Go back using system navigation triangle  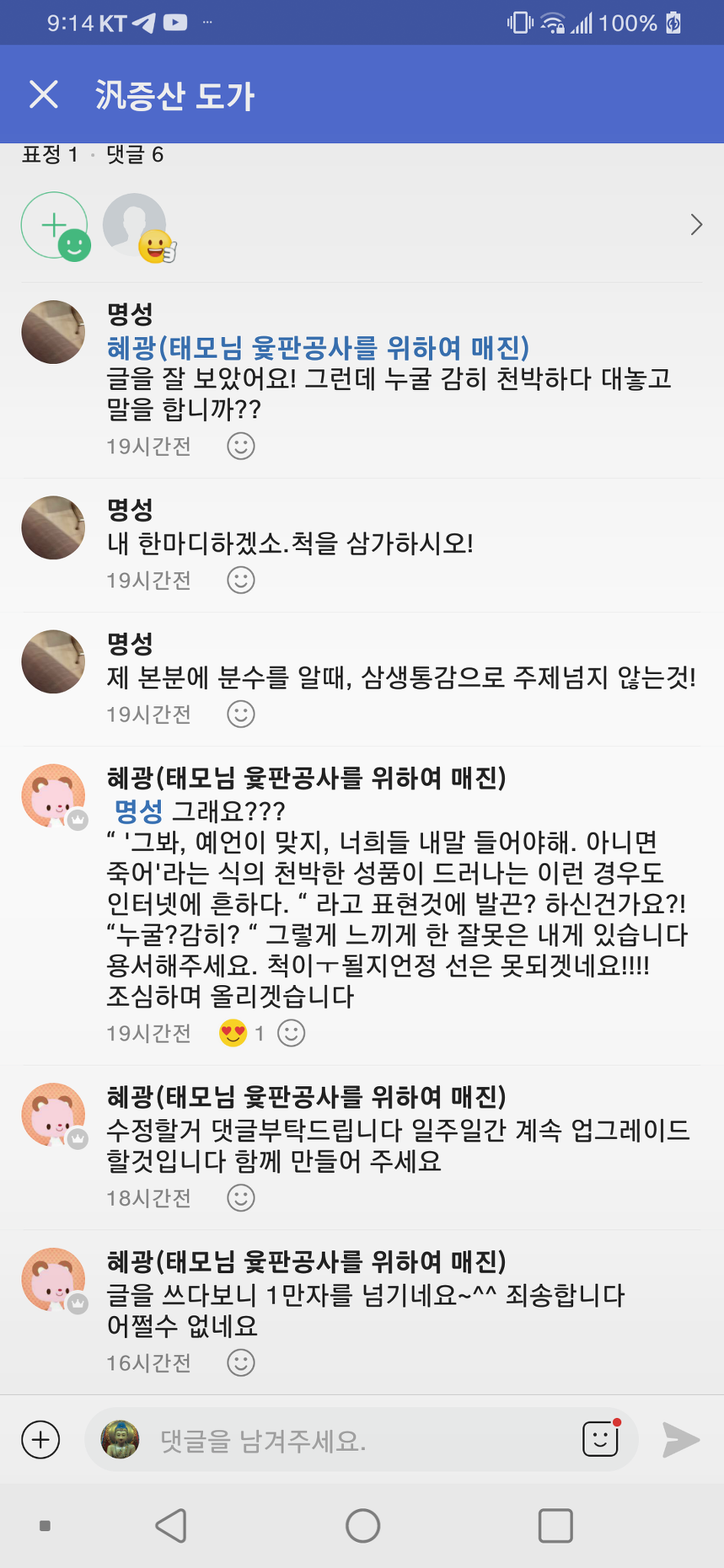coord(172,1526)
